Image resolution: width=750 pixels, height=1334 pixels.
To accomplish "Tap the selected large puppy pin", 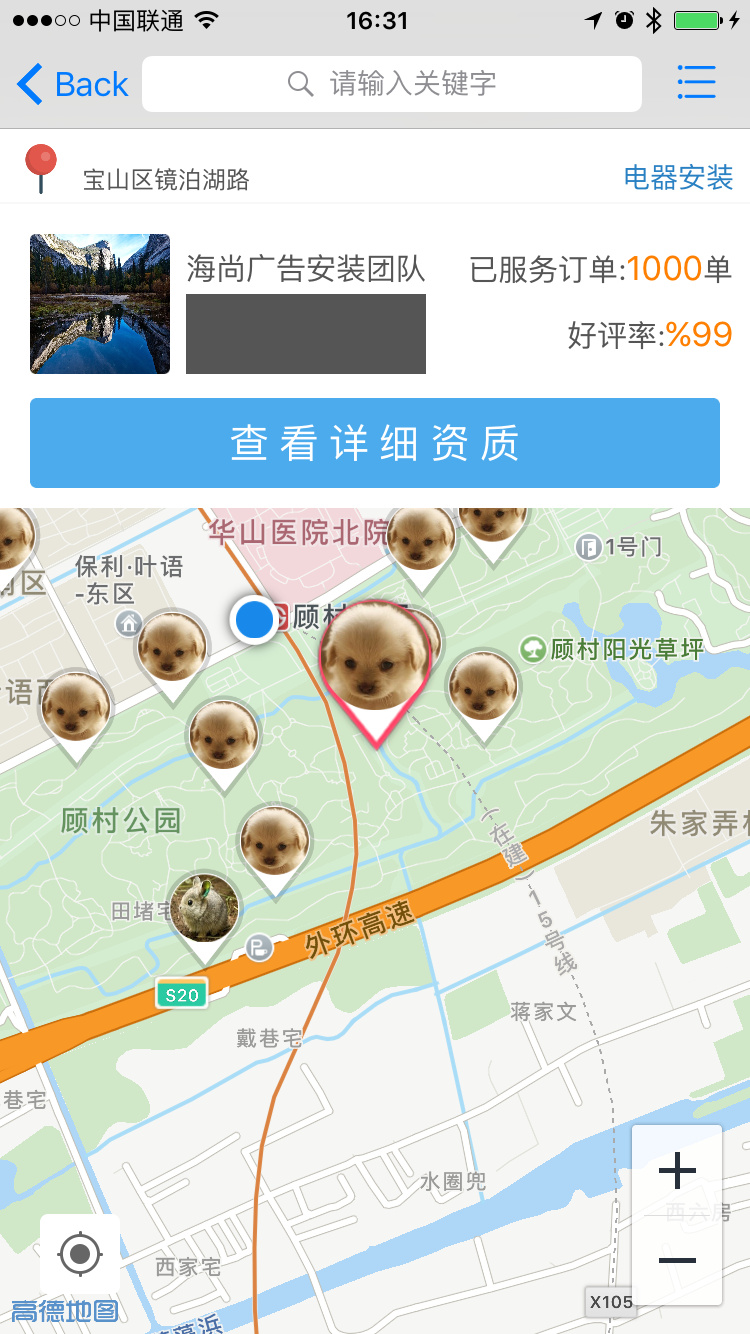I will (375, 670).
